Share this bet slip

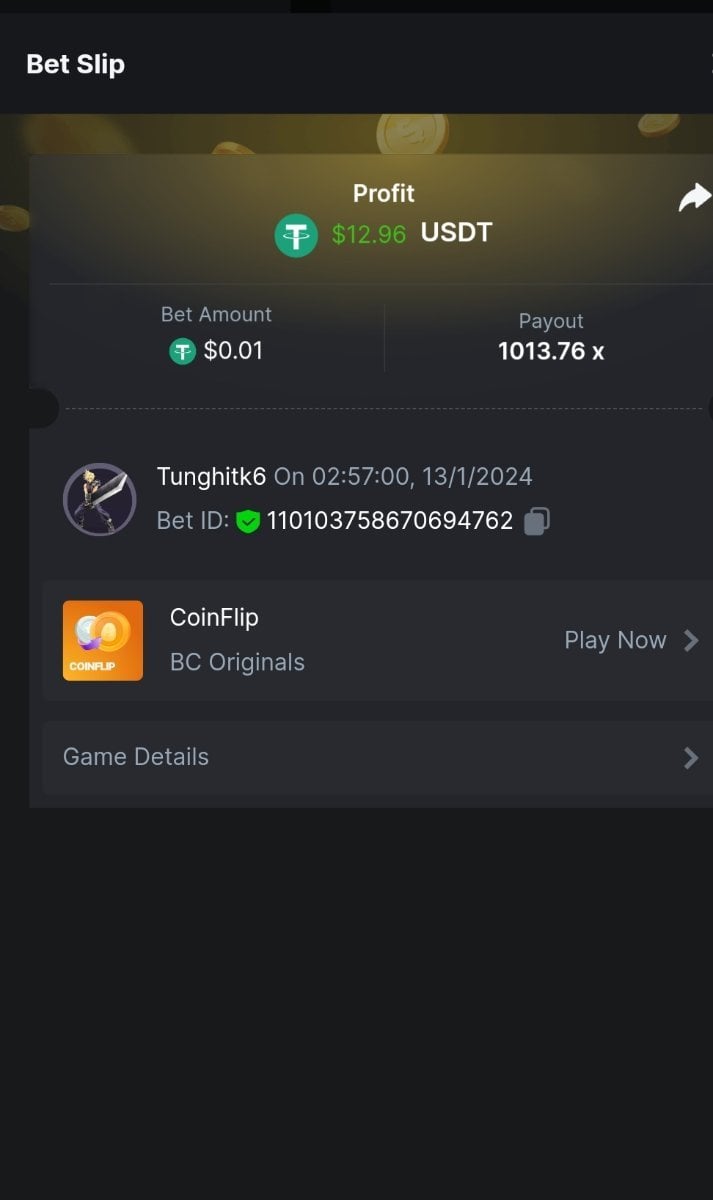click(693, 197)
